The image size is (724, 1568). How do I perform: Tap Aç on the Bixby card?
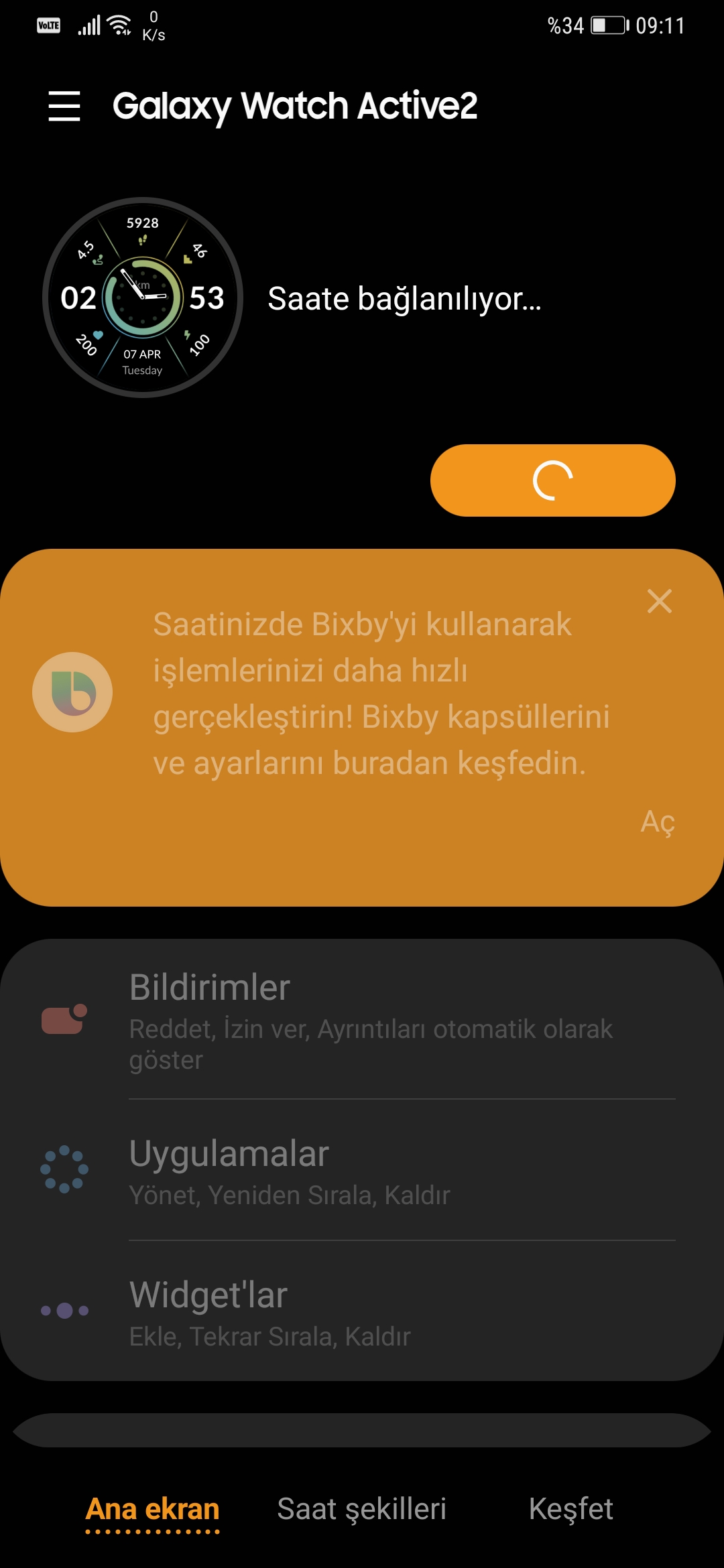tap(658, 822)
